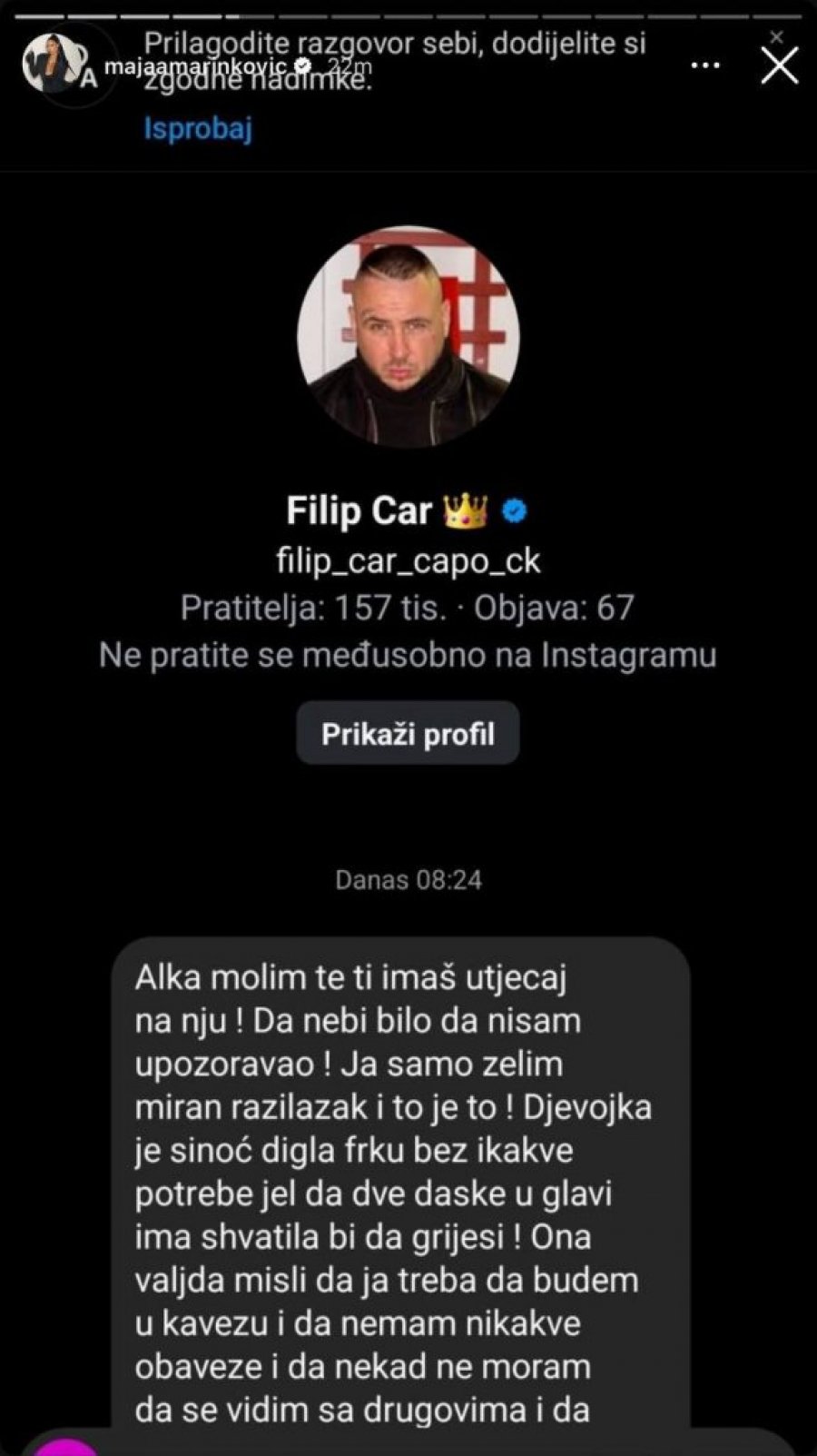Close the story viewer
The width and height of the screenshot is (817, 1456).
pos(779,66)
